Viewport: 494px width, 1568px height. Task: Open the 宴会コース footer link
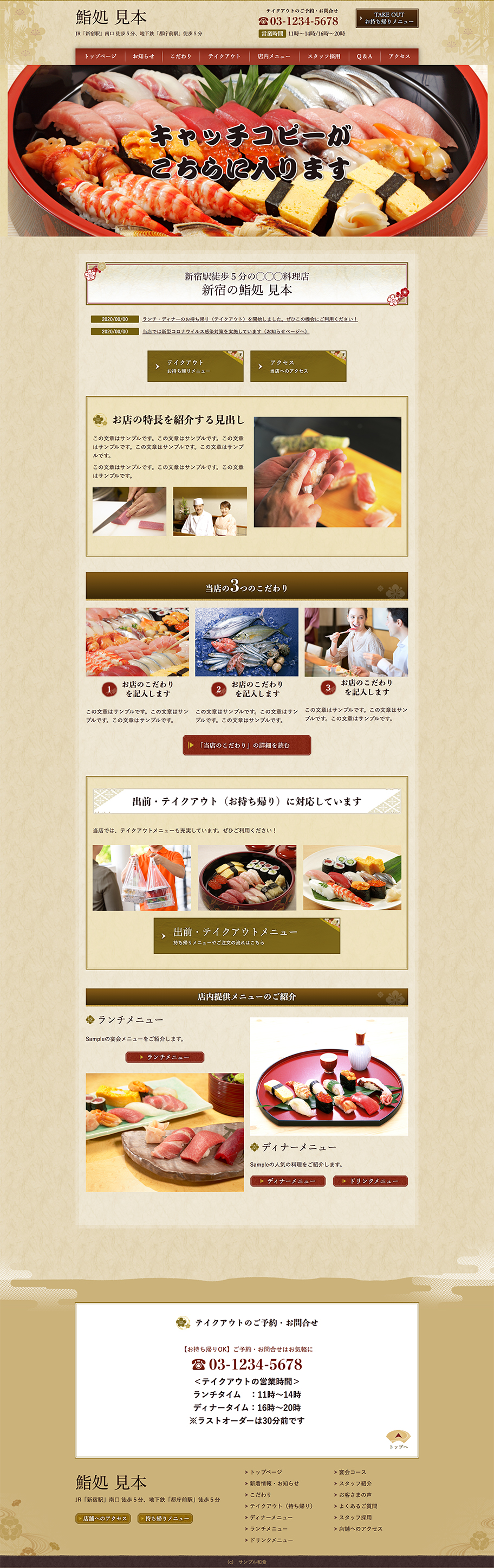pos(352,1472)
